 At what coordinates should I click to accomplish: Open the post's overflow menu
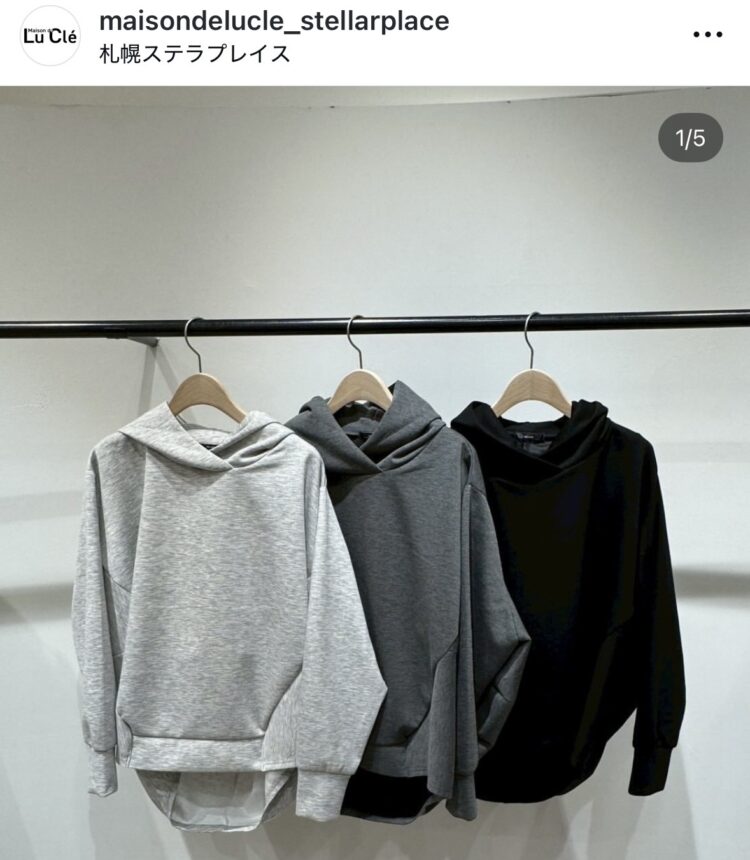[x=707, y=34]
